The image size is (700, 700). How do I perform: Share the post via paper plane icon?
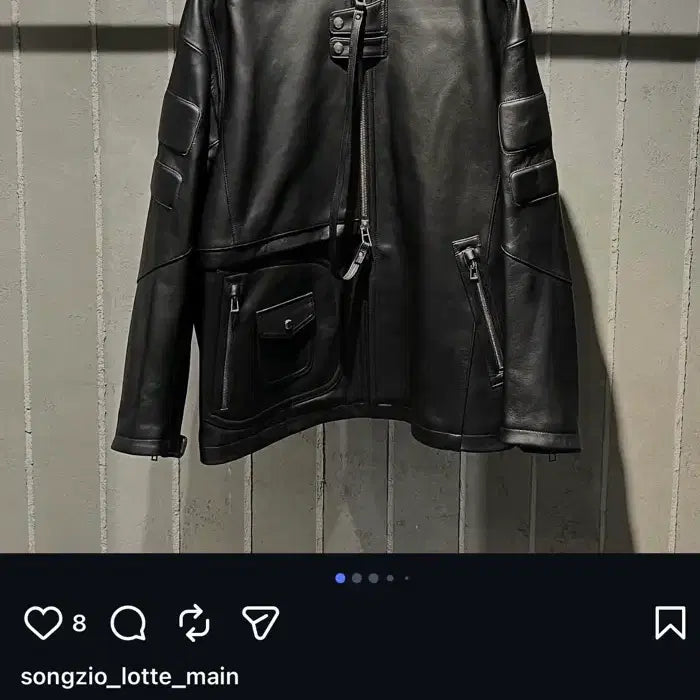click(x=260, y=623)
